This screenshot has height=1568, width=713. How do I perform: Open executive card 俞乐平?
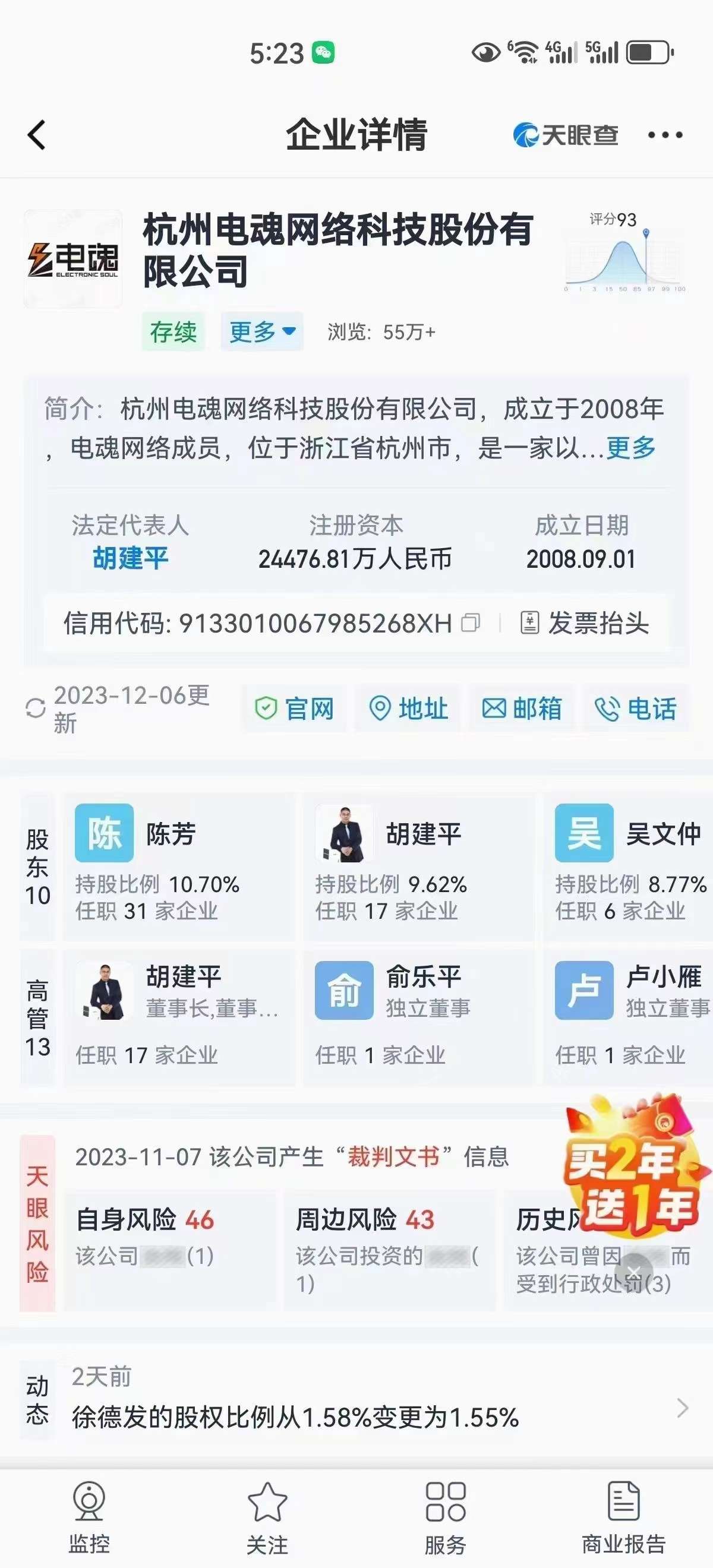tap(419, 1016)
